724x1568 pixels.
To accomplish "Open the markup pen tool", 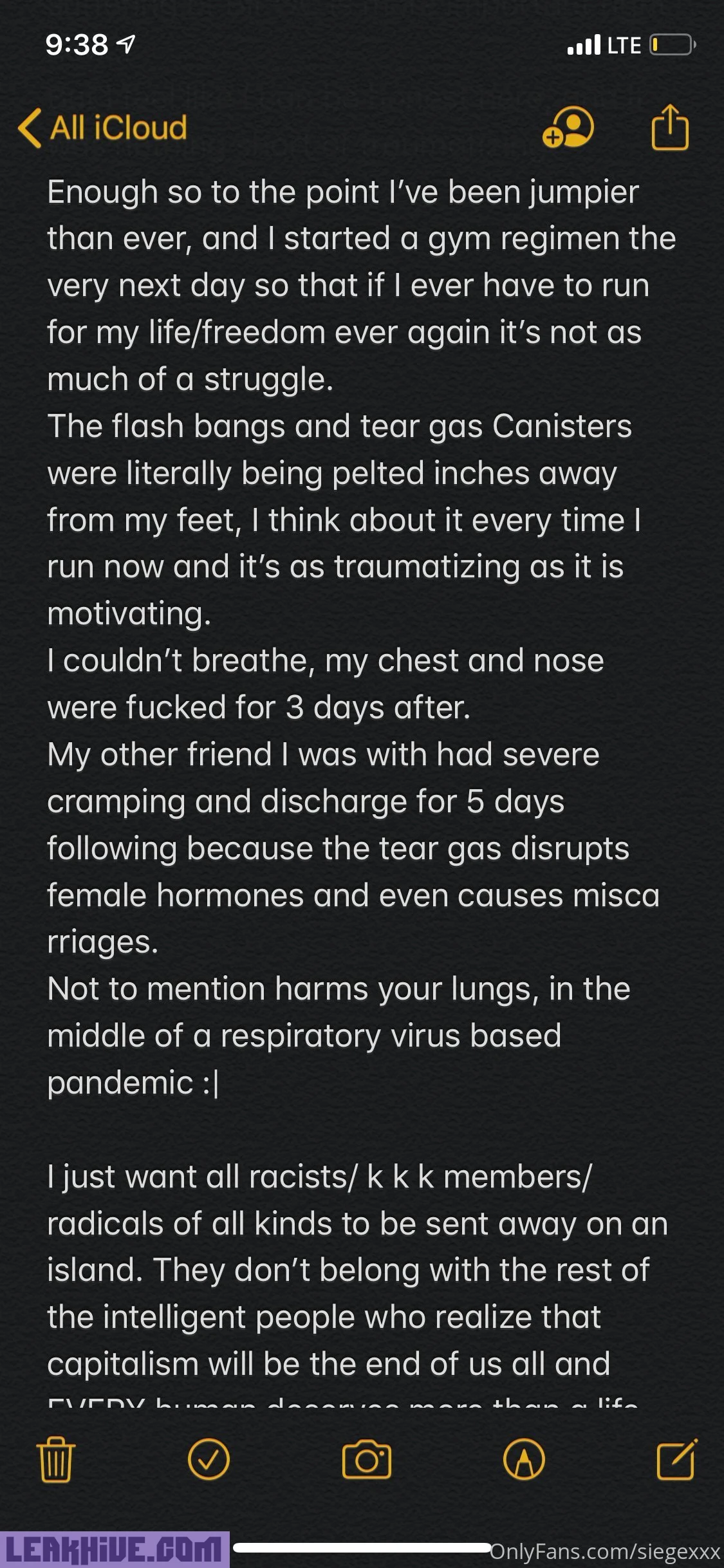I will (x=524, y=1459).
